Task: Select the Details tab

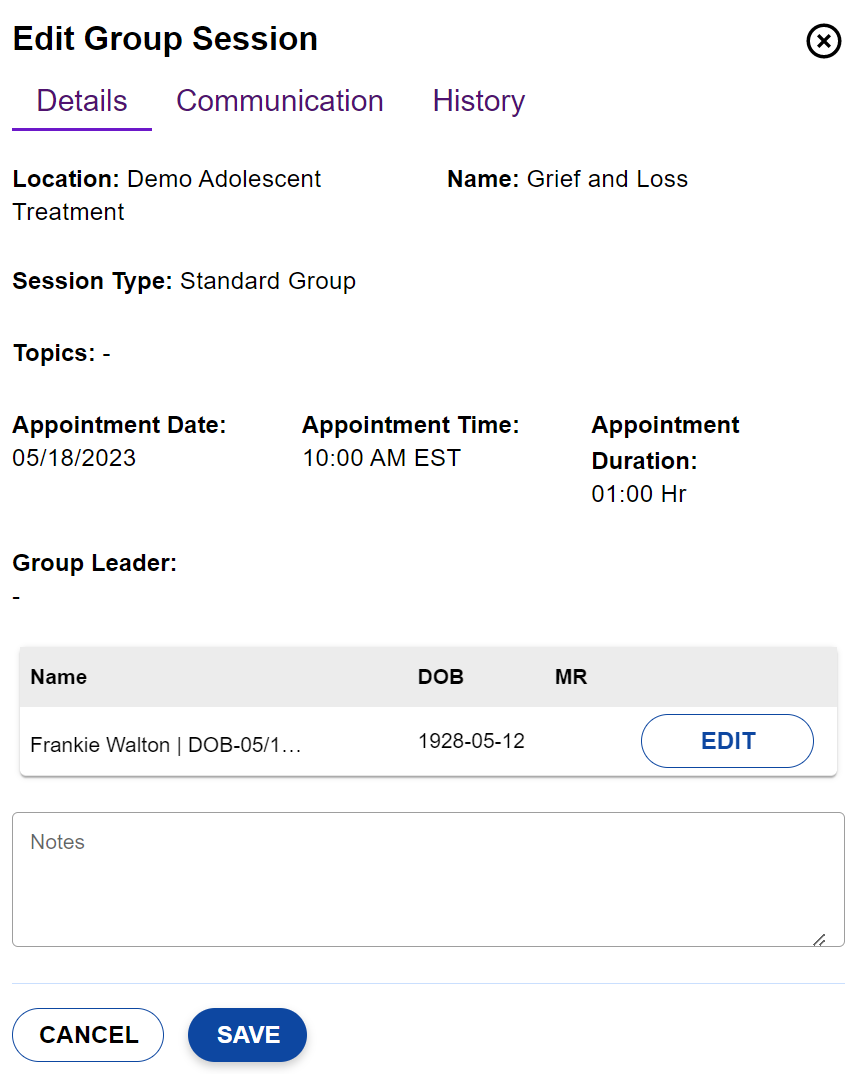Action: pyautogui.click(x=81, y=101)
